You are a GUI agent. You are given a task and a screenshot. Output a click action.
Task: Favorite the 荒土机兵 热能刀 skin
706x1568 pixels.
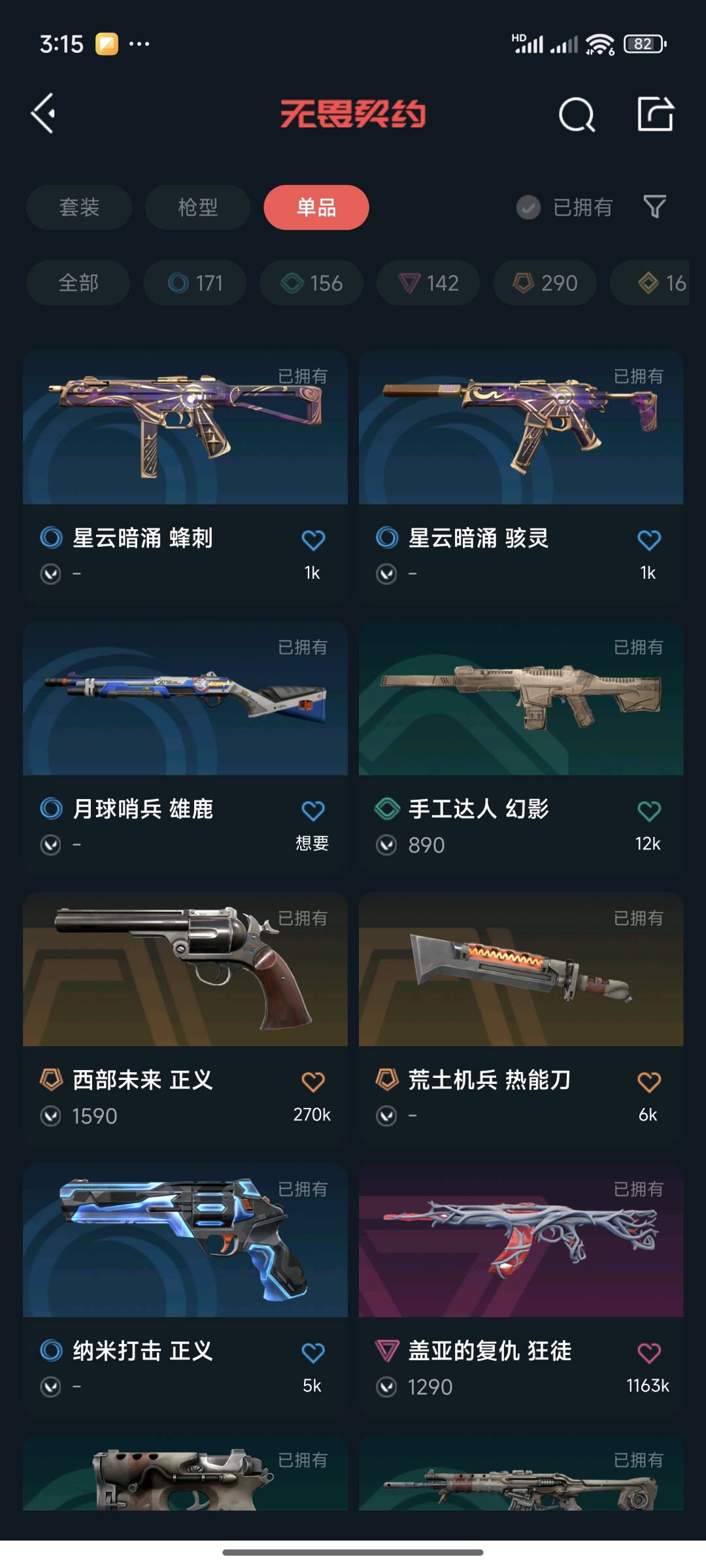click(x=648, y=1082)
